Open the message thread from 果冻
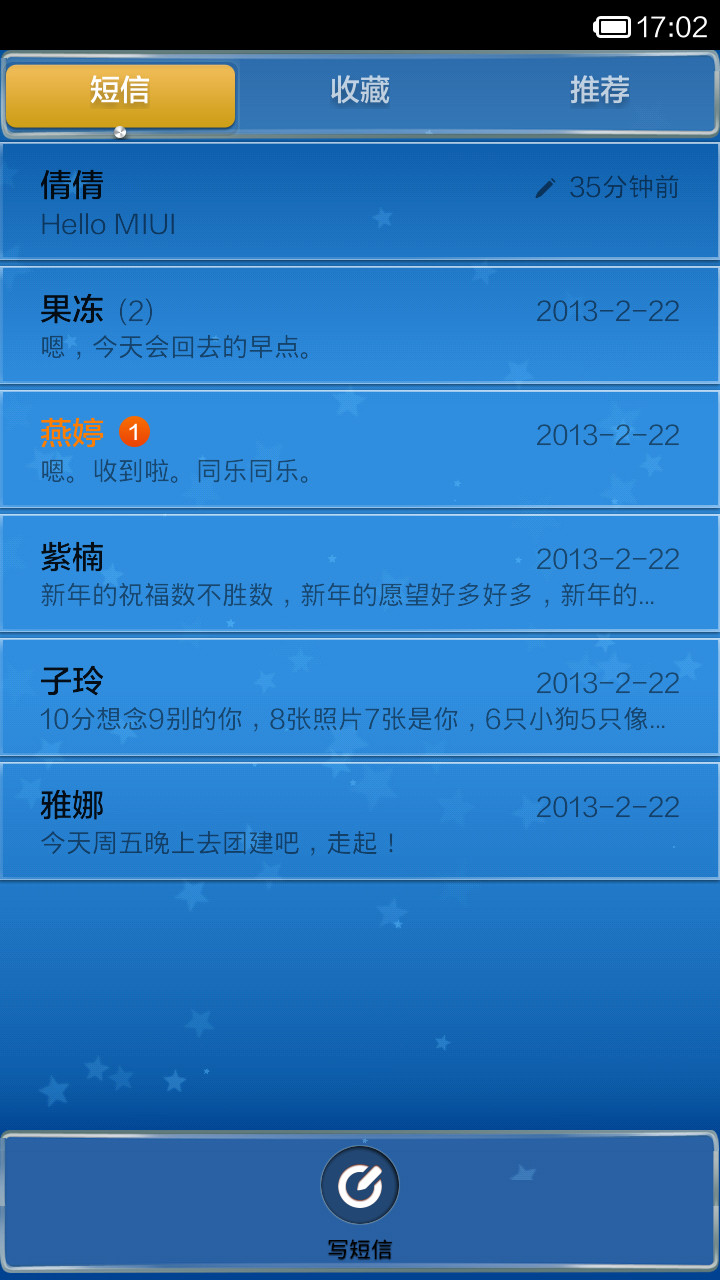Viewport: 720px width, 1280px height. pos(360,325)
